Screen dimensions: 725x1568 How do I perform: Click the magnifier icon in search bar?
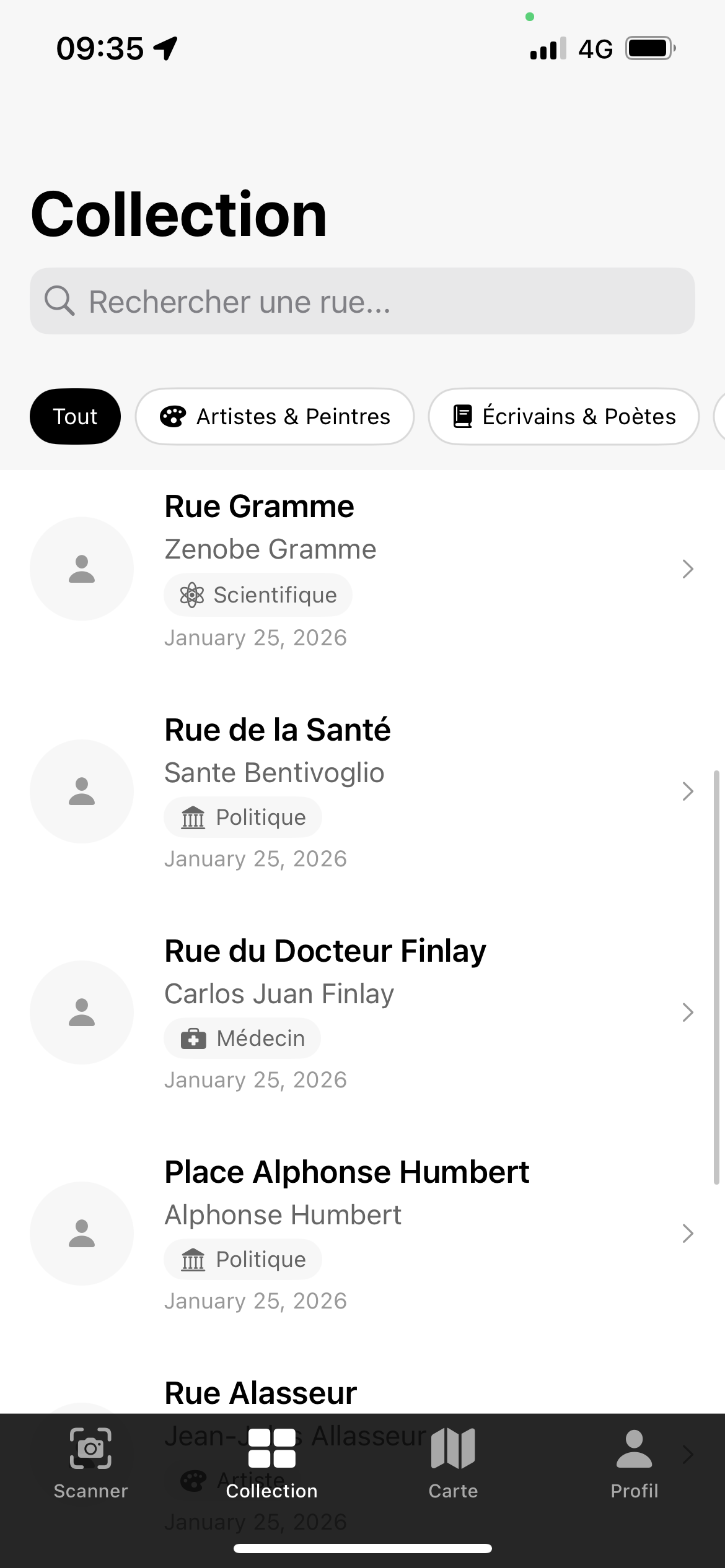[60, 302]
